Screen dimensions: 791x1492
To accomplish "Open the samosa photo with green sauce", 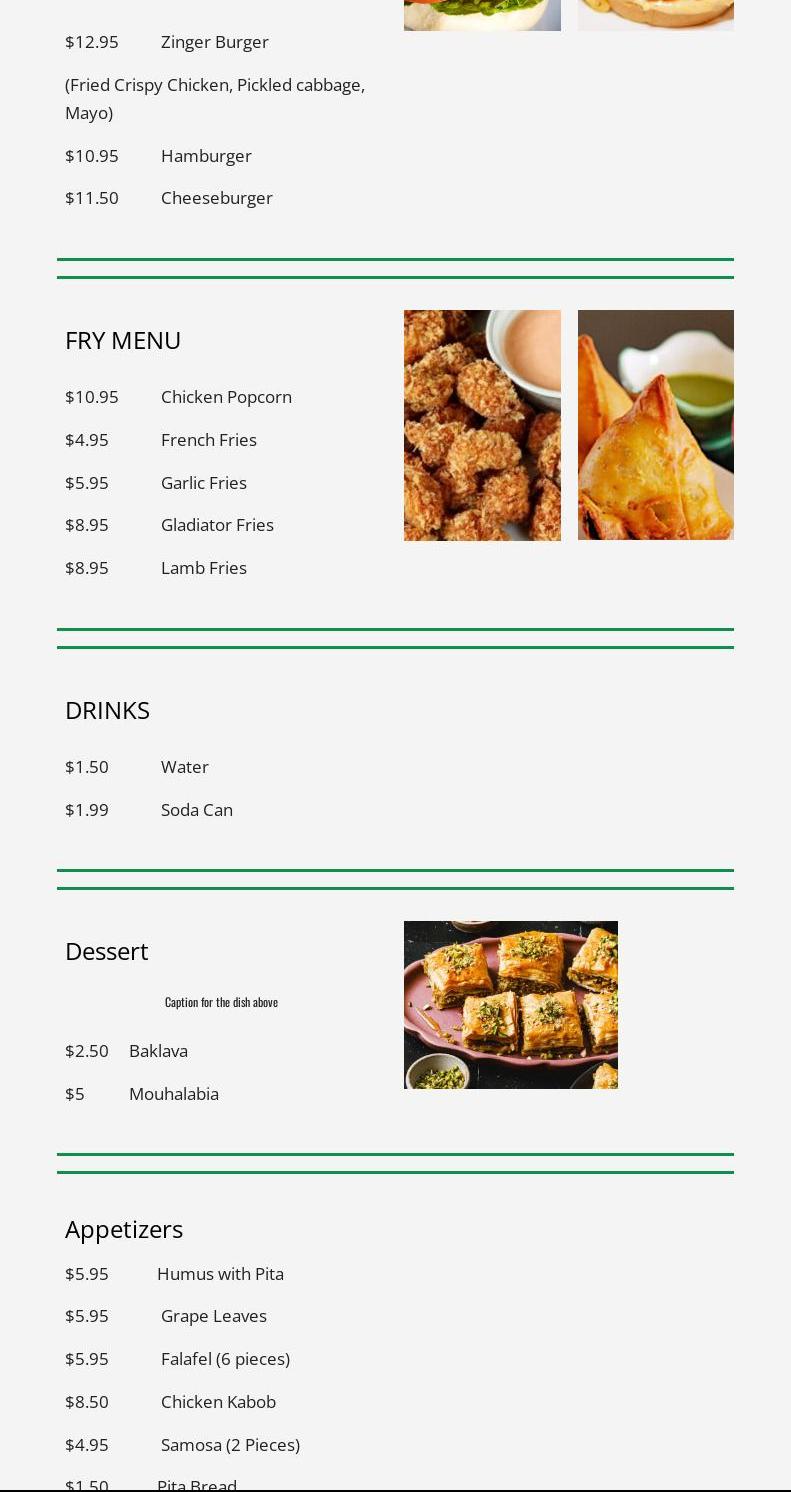I will (655, 425).
